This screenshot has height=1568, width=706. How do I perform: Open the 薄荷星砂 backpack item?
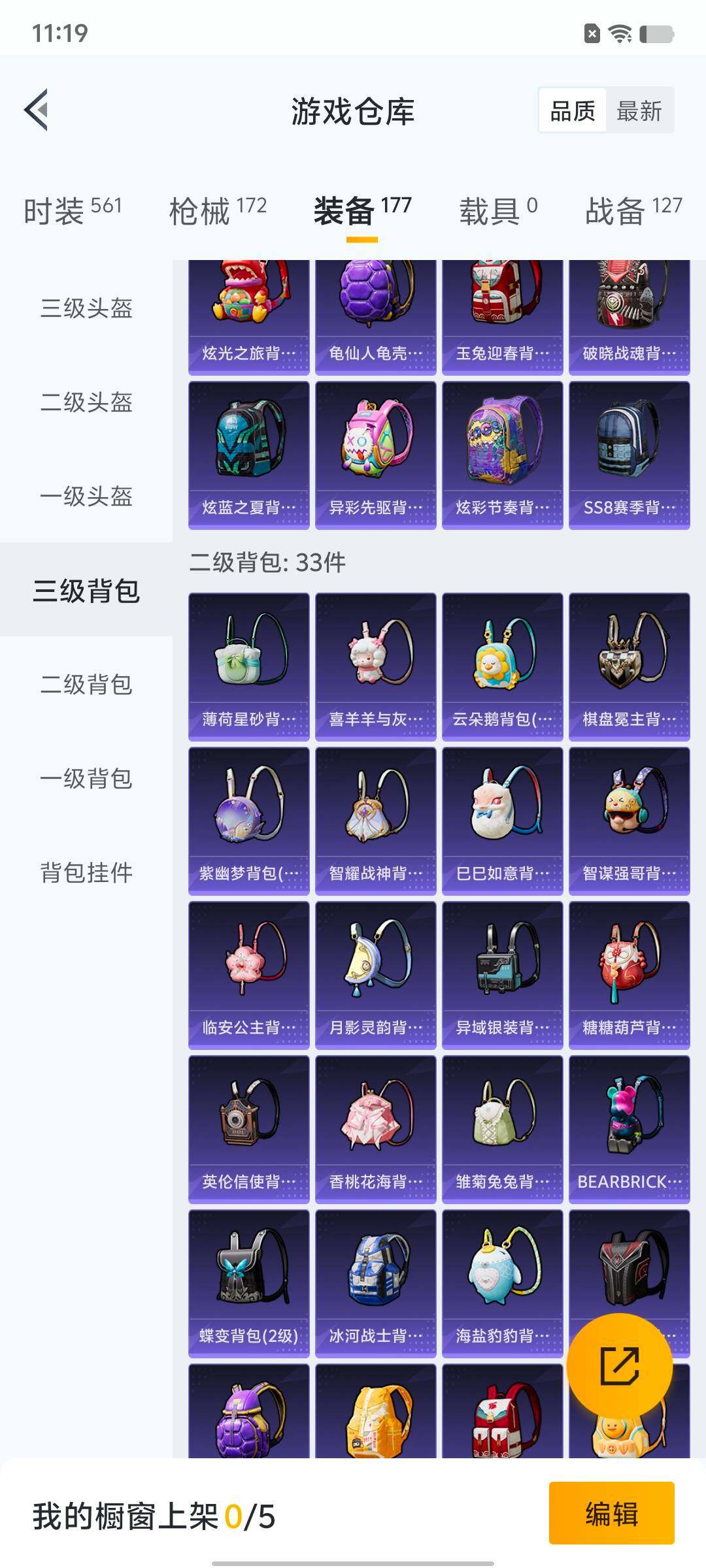(248, 666)
